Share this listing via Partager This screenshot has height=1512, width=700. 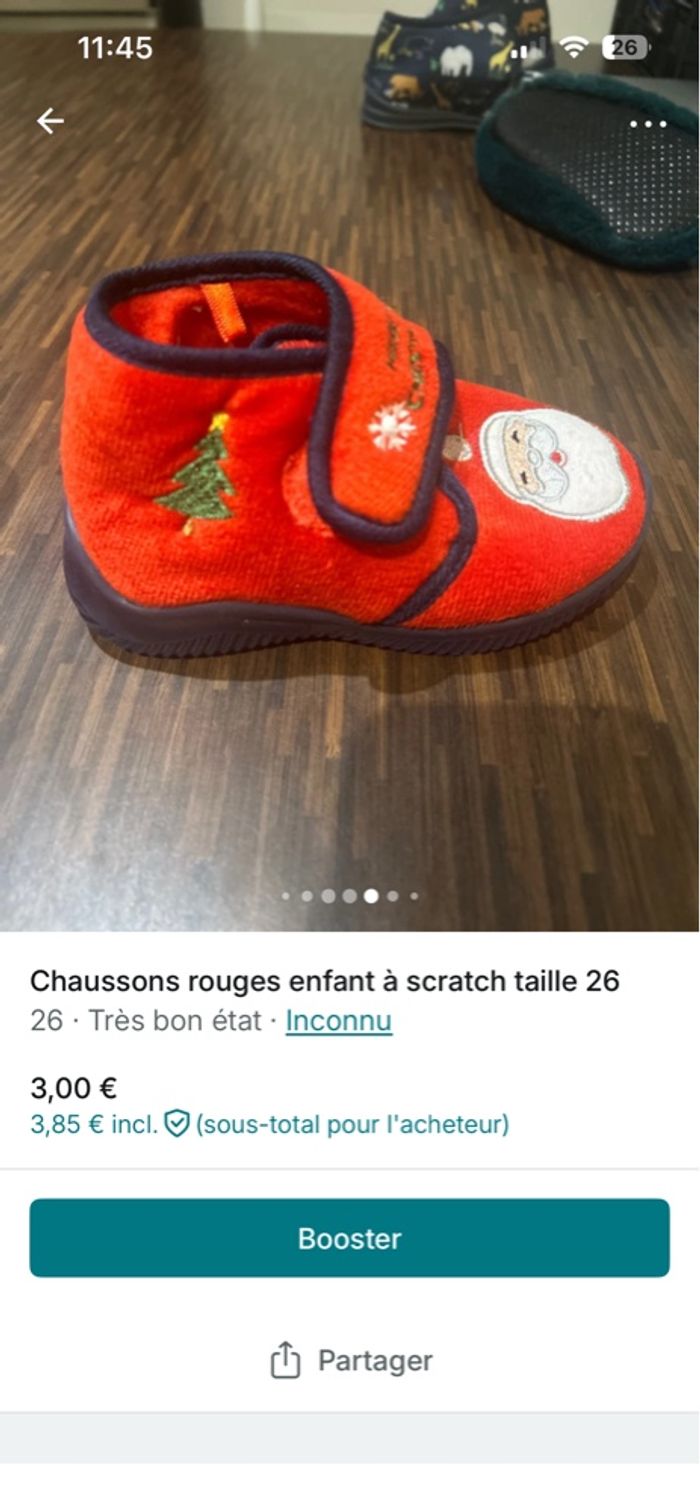tap(350, 1361)
